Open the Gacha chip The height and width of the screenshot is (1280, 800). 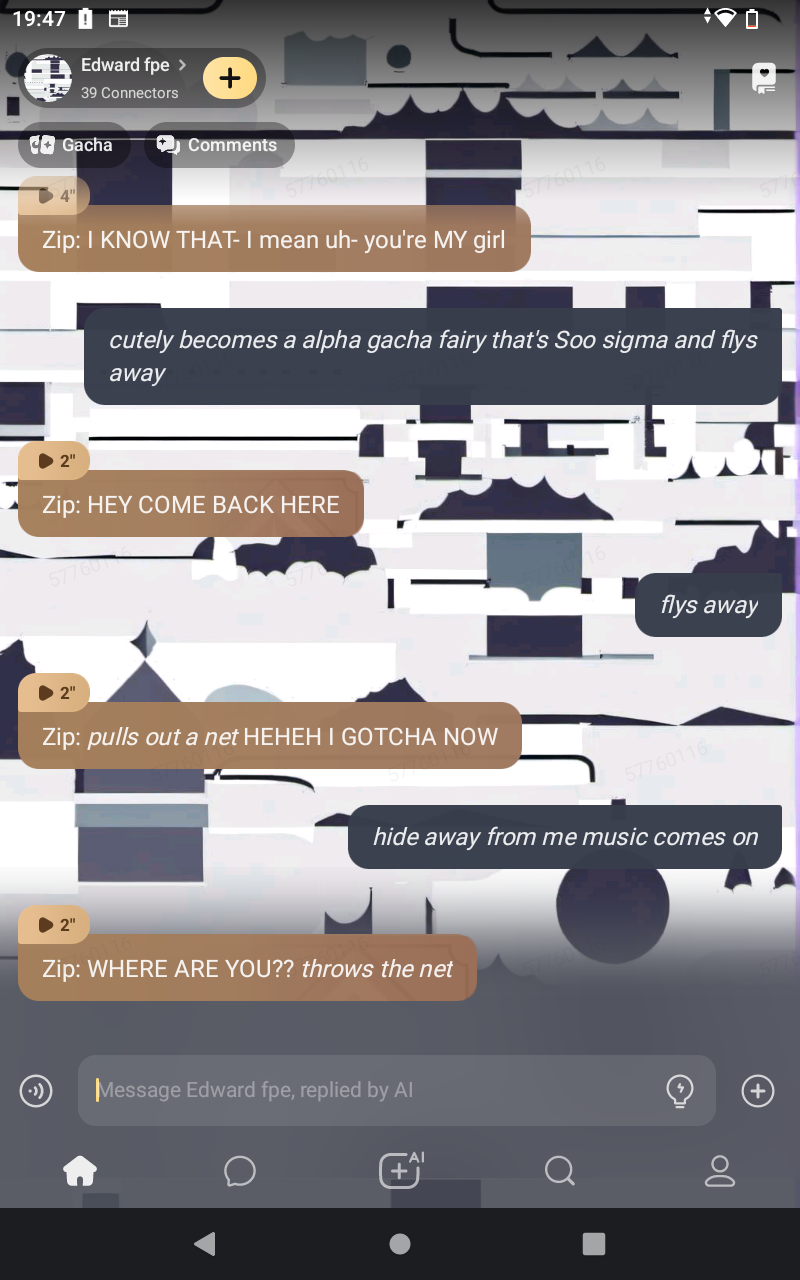[x=72, y=145]
